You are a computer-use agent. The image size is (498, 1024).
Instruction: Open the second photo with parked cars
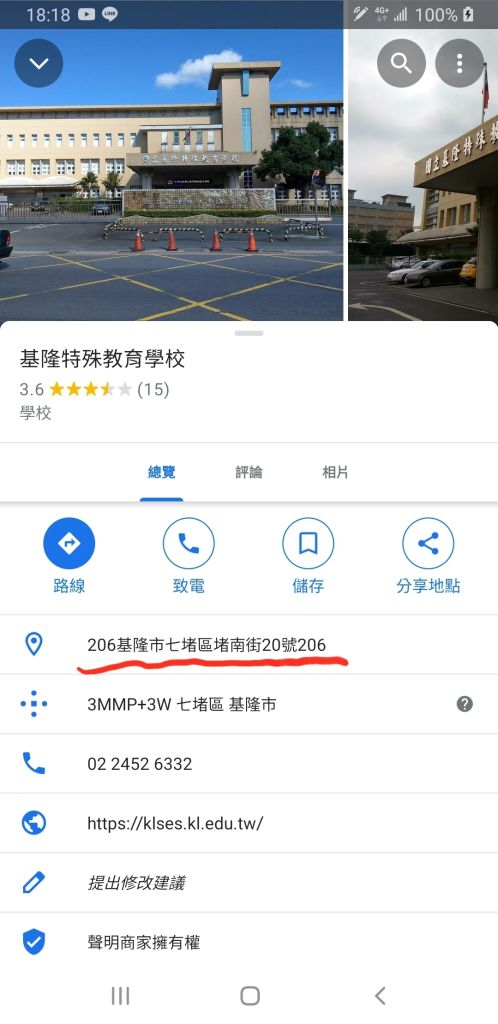[x=423, y=175]
